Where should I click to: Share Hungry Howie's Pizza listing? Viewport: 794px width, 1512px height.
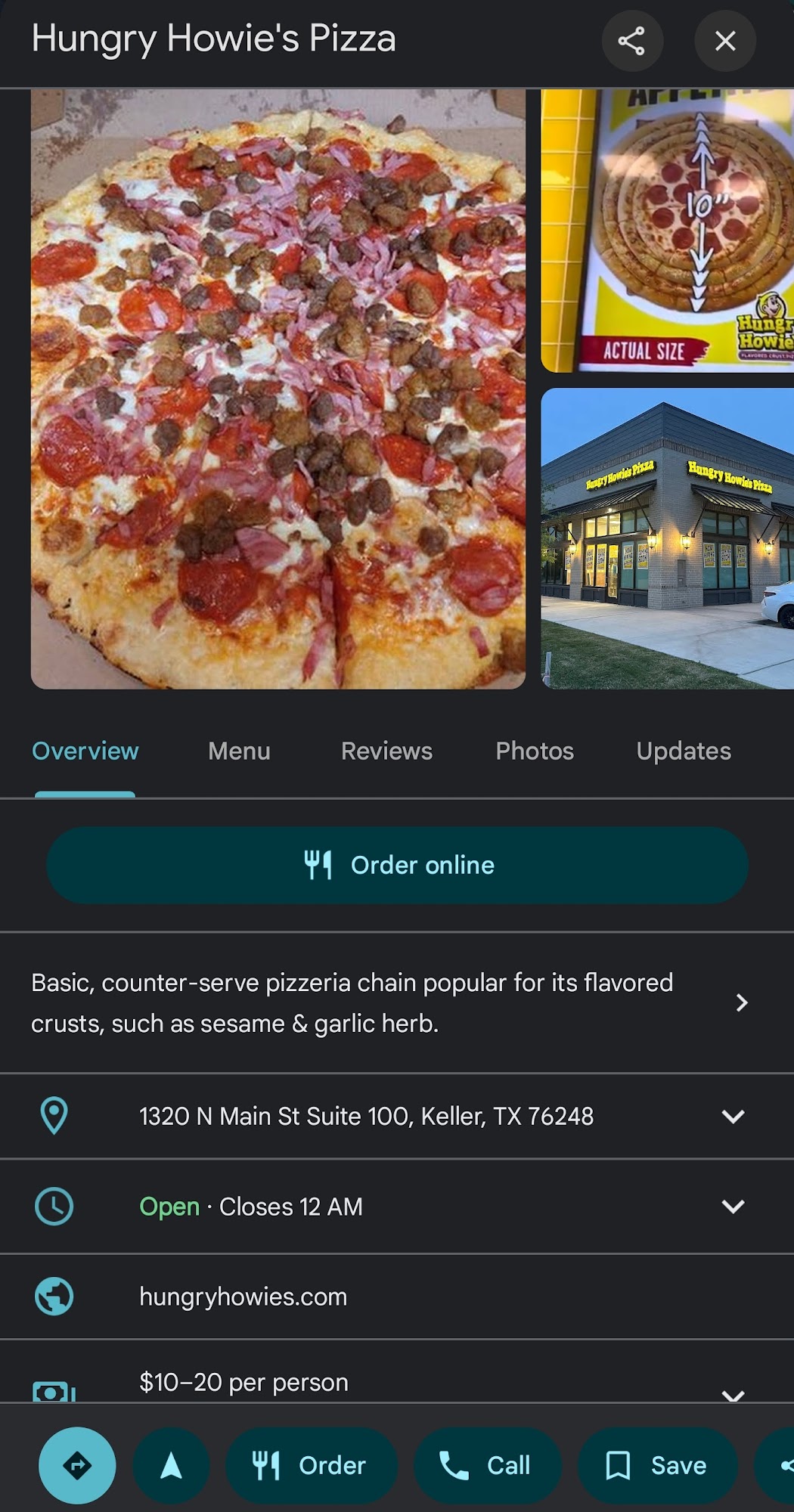[x=632, y=41]
